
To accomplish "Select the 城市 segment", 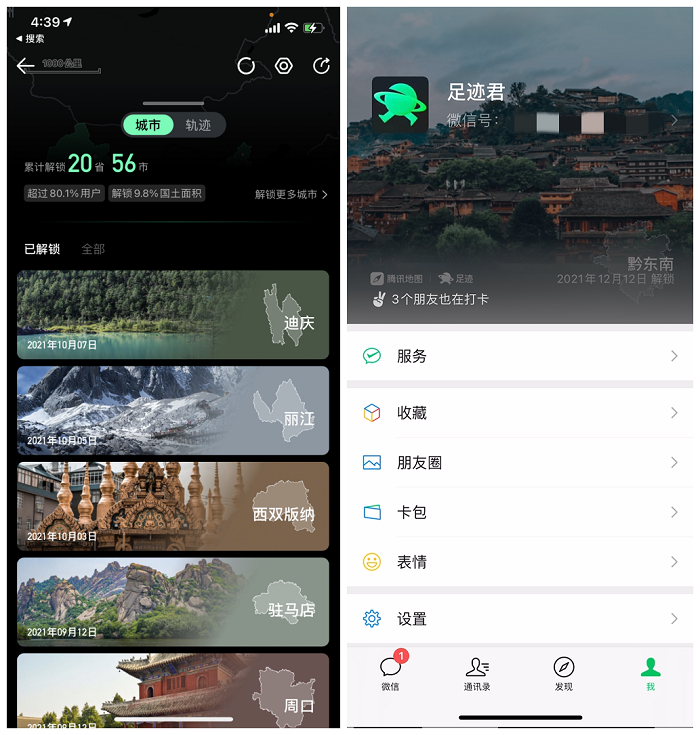I will [x=148, y=125].
